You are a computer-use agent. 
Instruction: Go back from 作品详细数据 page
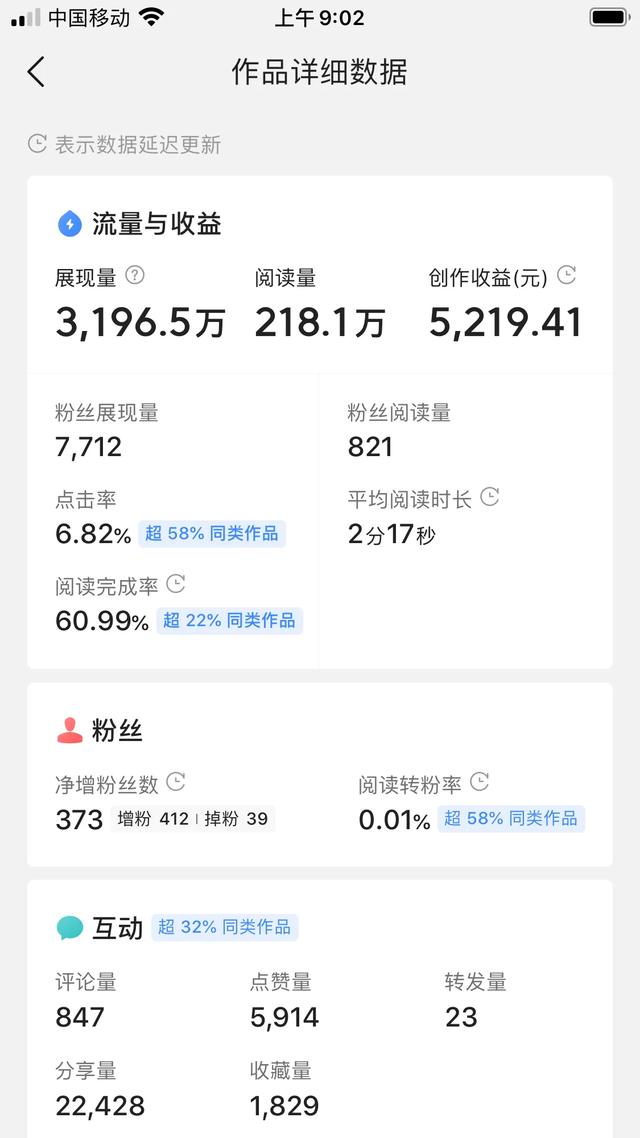click(x=36, y=72)
